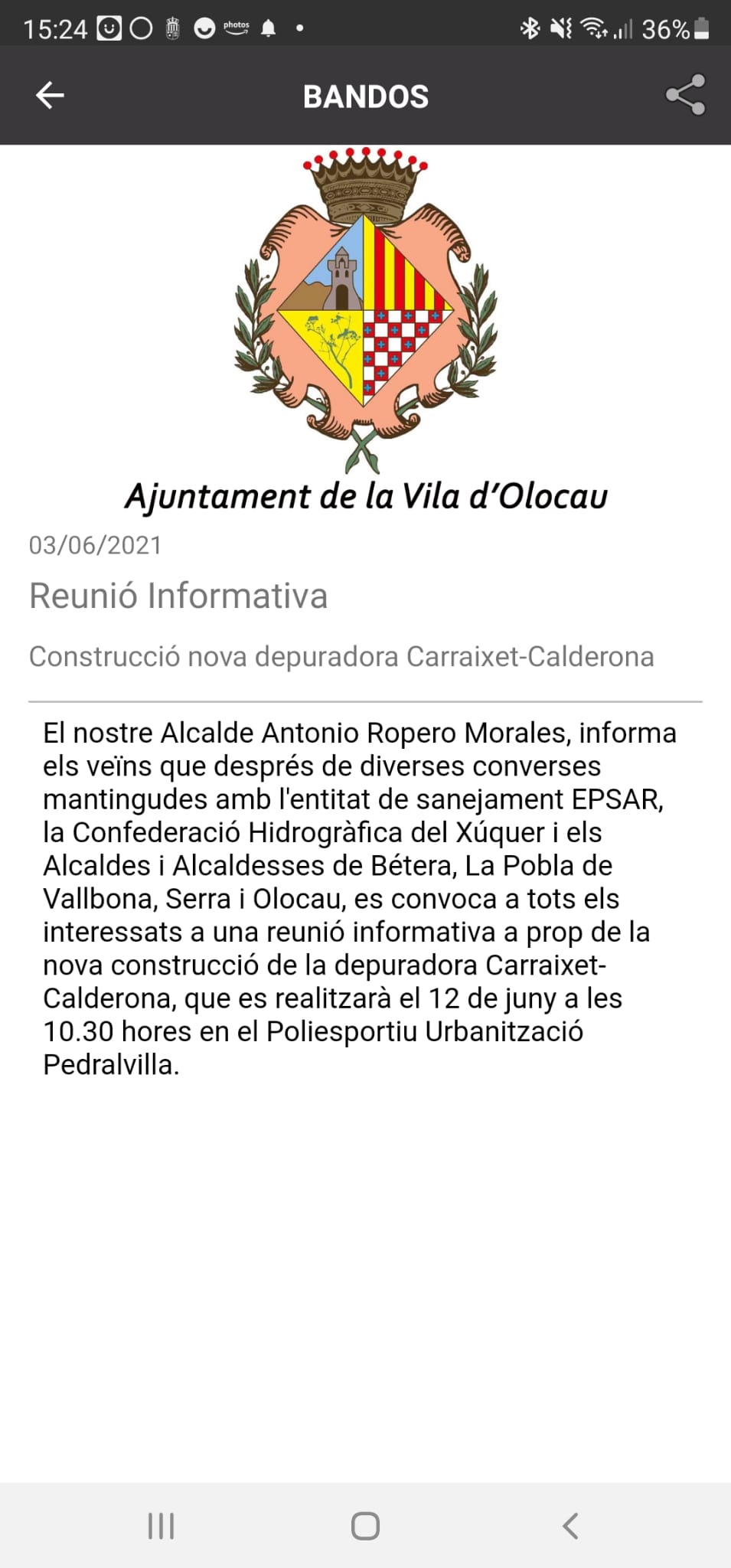Open recent apps from the navigation bar
This screenshot has height=1568, width=731.
coord(161,1526)
